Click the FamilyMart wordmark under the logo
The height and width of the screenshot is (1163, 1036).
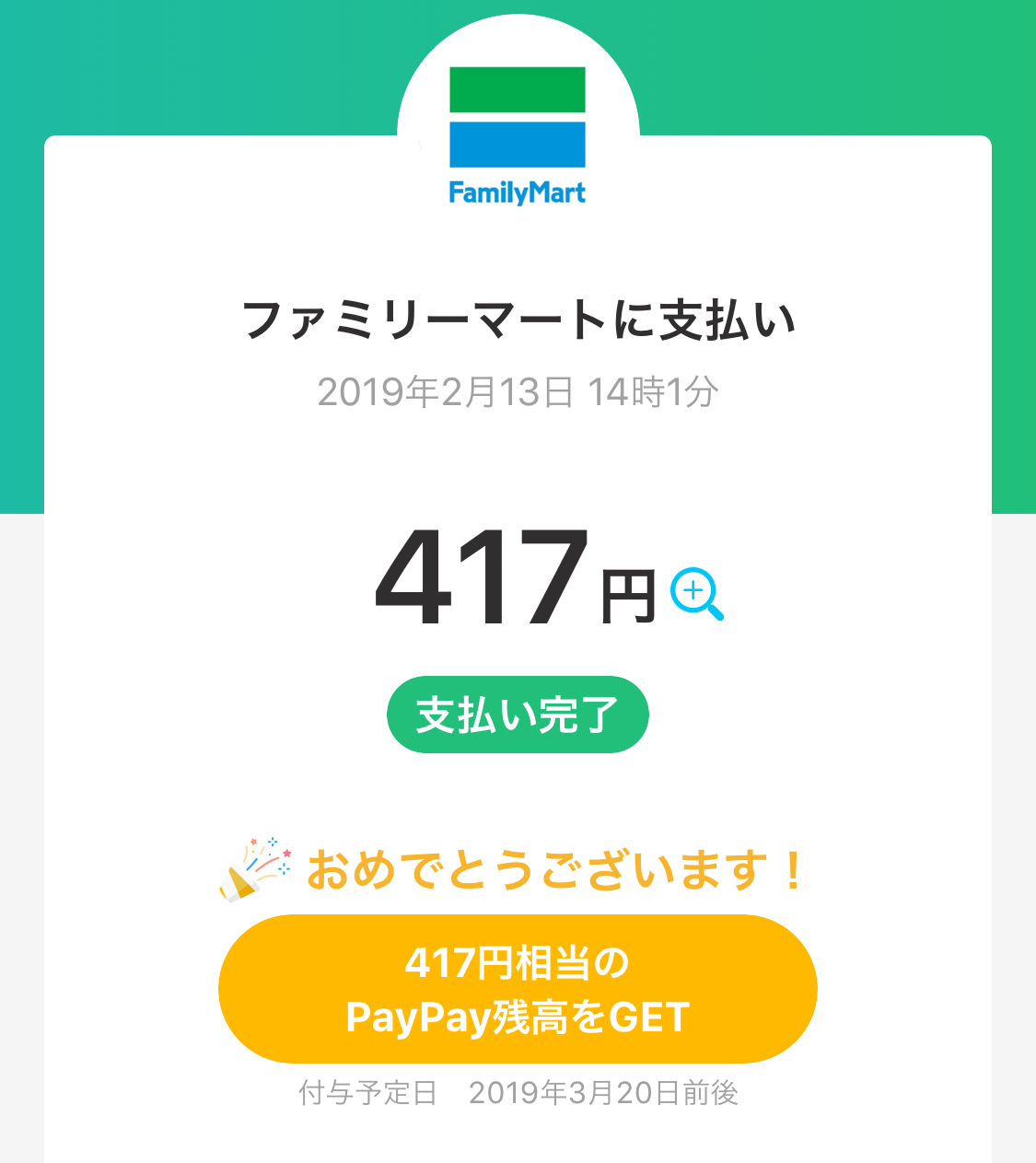(x=518, y=192)
